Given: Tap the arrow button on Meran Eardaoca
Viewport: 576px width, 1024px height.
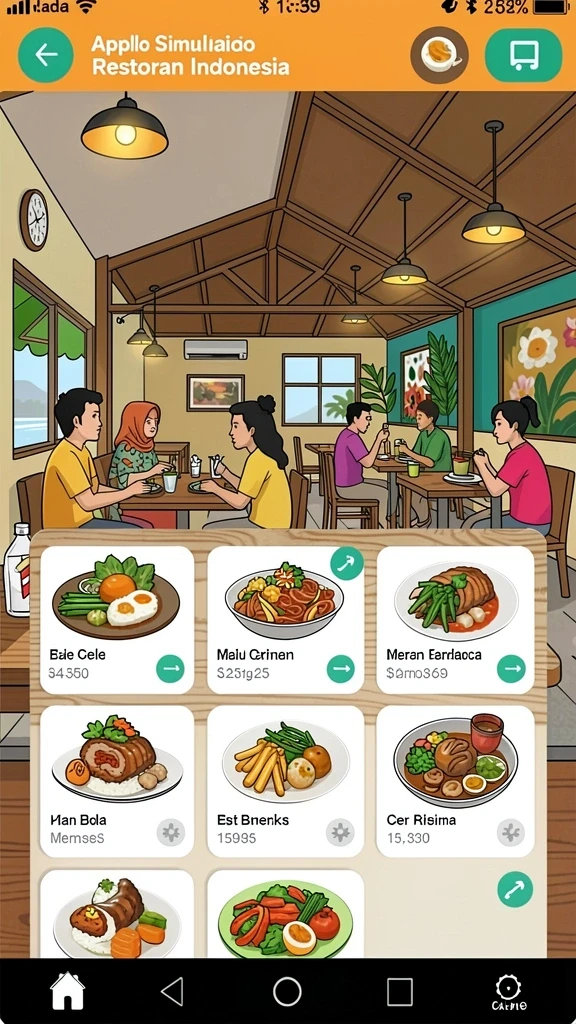Looking at the screenshot, I should point(511,669).
